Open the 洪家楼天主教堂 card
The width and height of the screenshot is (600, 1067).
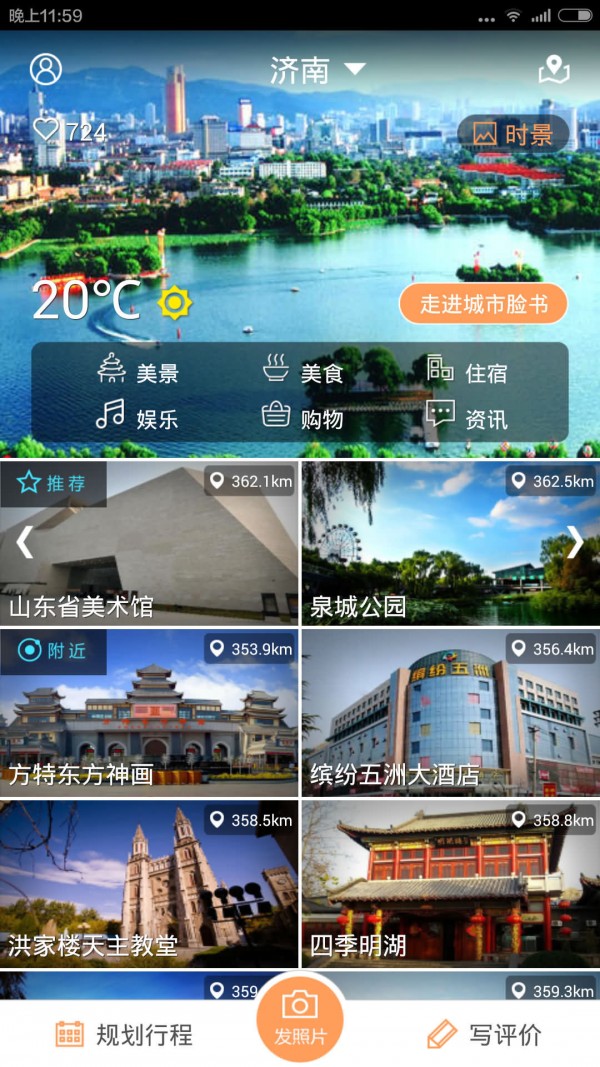pyautogui.click(x=149, y=883)
